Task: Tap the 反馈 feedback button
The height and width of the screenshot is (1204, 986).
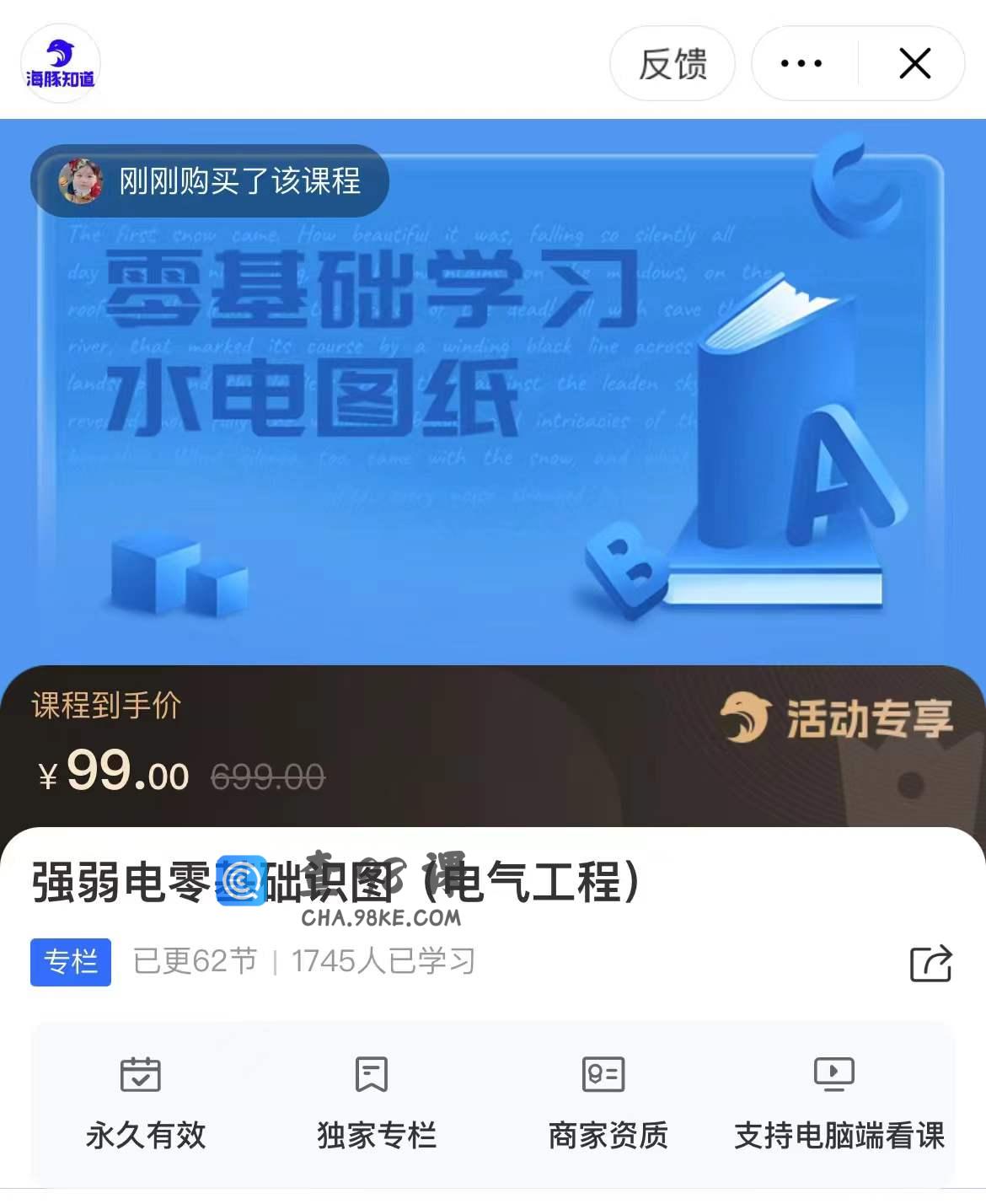Action: click(673, 64)
